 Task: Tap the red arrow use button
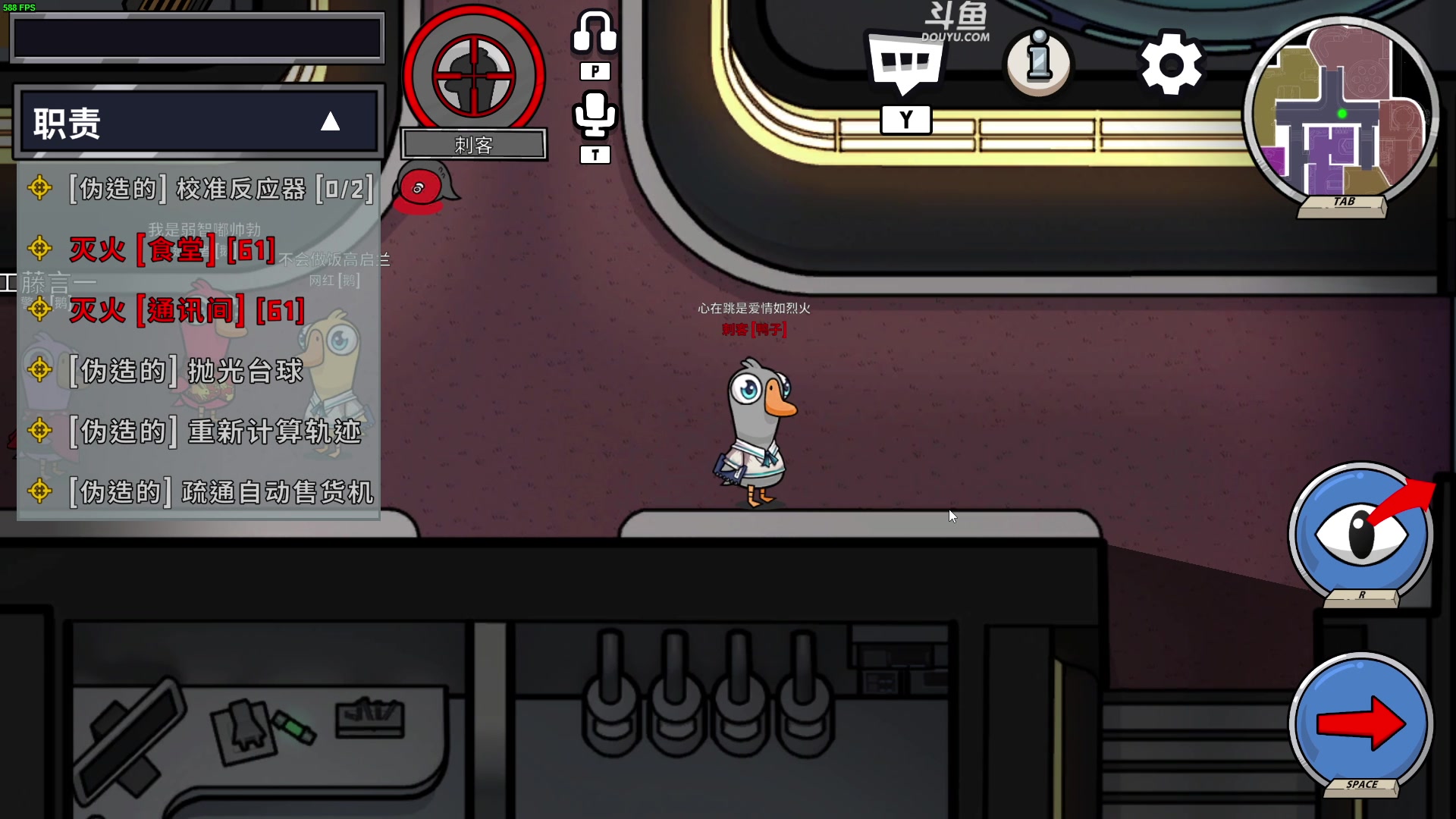point(1360,723)
